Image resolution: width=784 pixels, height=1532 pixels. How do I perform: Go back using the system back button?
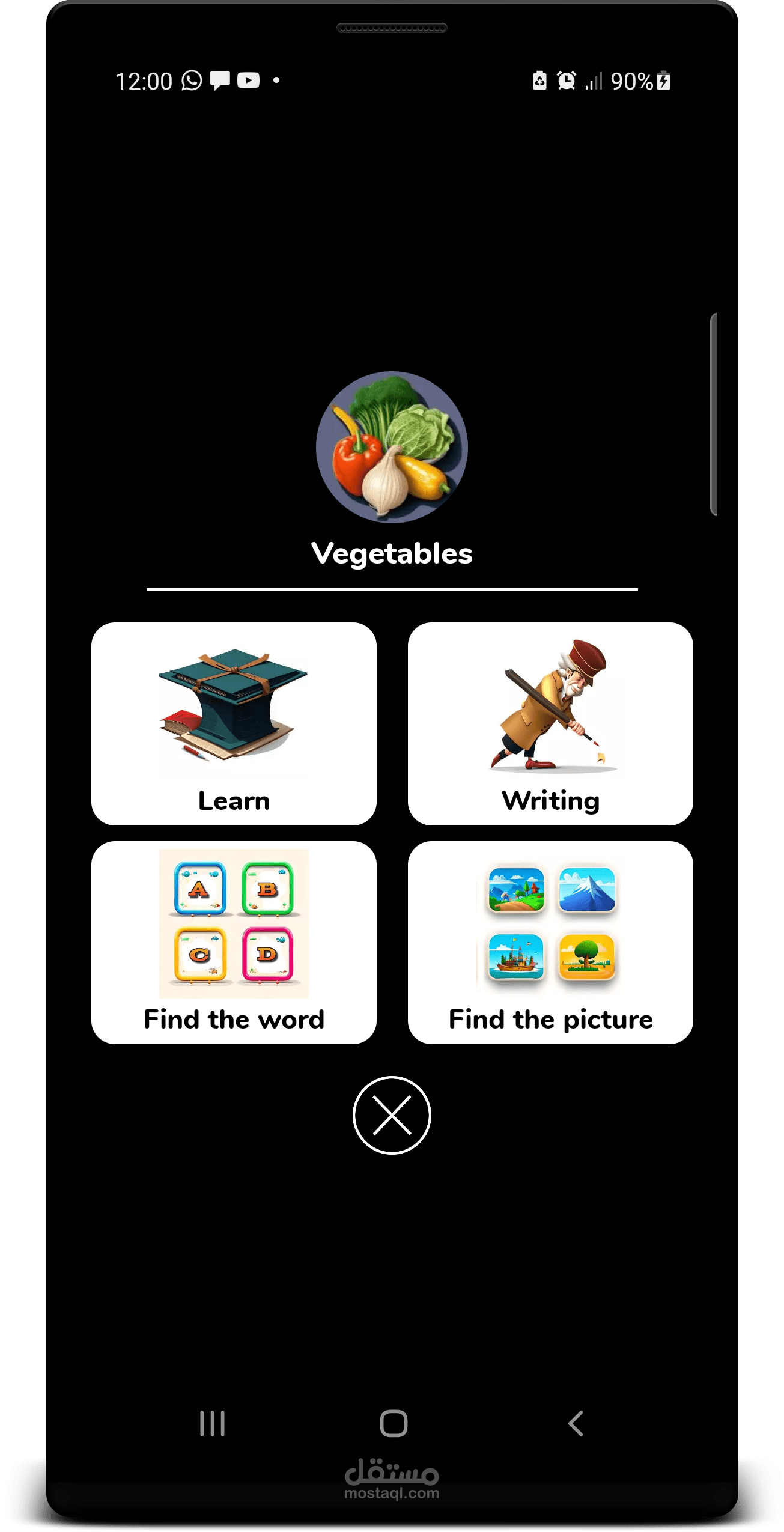tap(576, 1423)
